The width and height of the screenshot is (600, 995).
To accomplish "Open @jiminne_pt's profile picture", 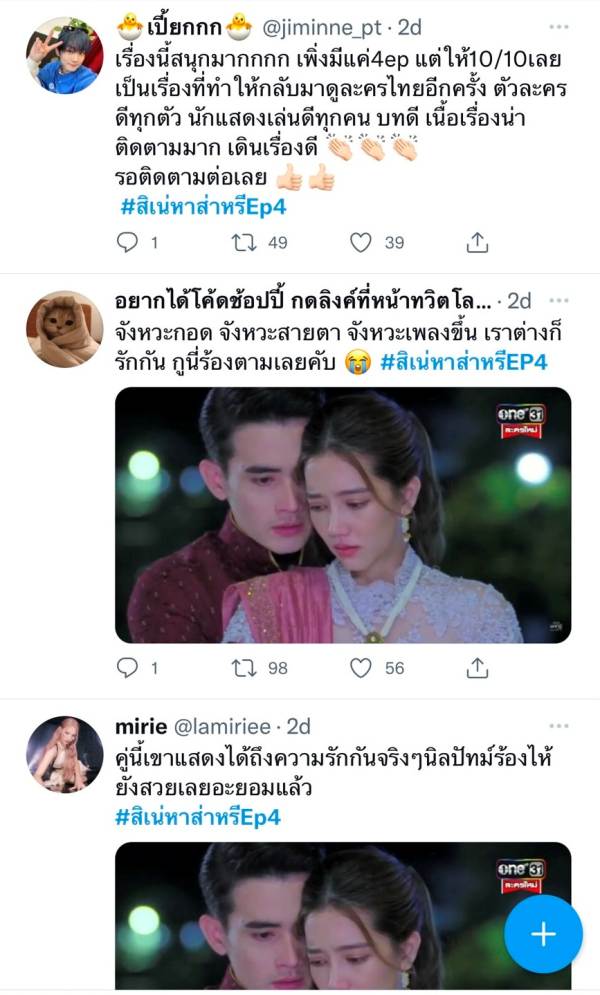I will click(64, 55).
